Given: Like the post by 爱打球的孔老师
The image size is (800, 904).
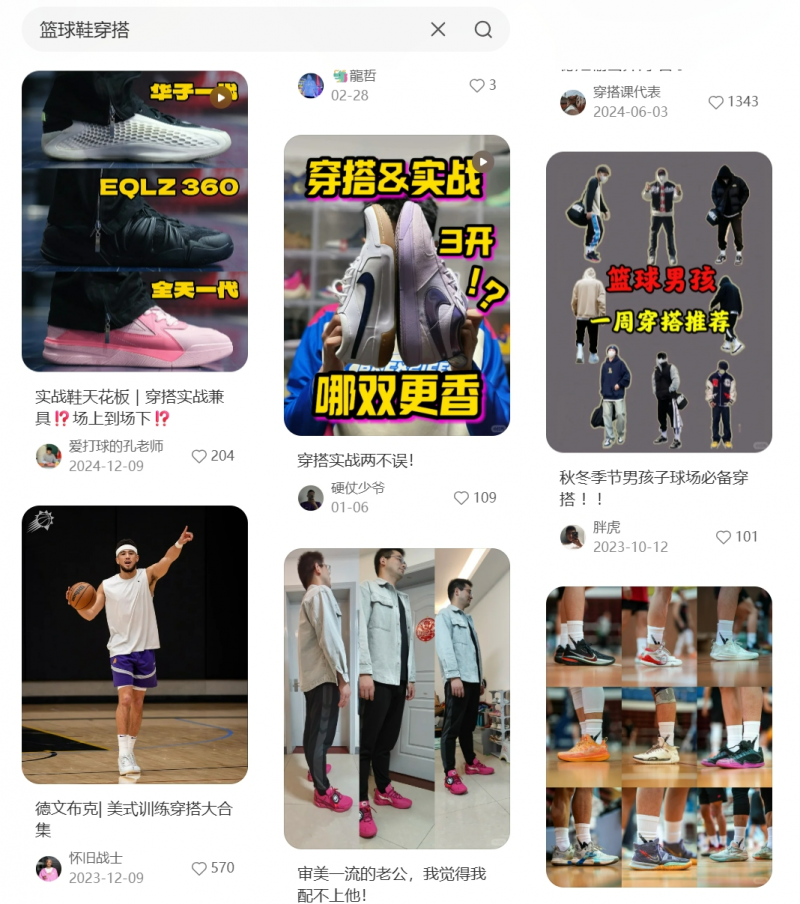Looking at the screenshot, I should (x=199, y=456).
